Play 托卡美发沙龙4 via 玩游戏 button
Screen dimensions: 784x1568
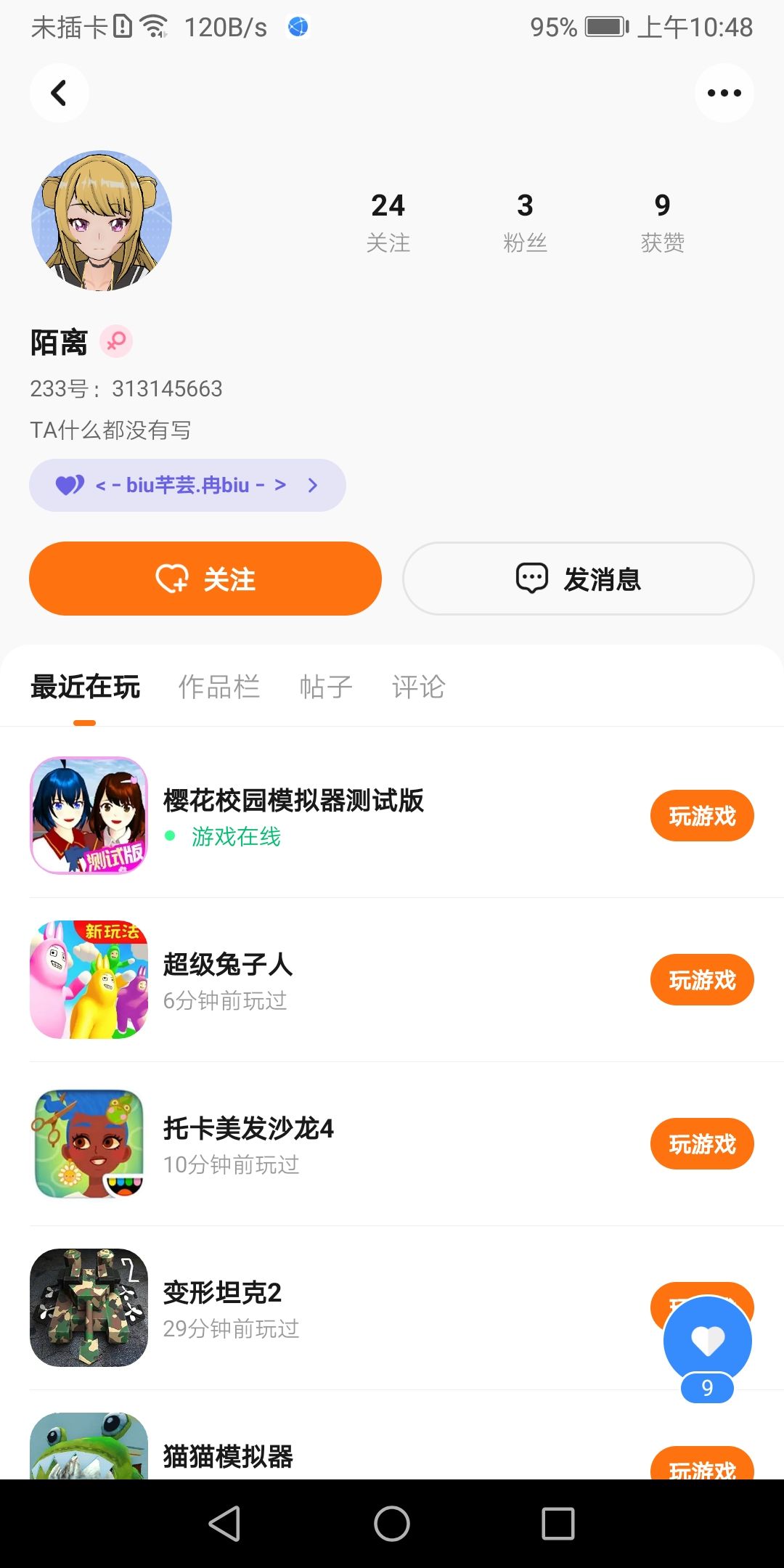(701, 1144)
